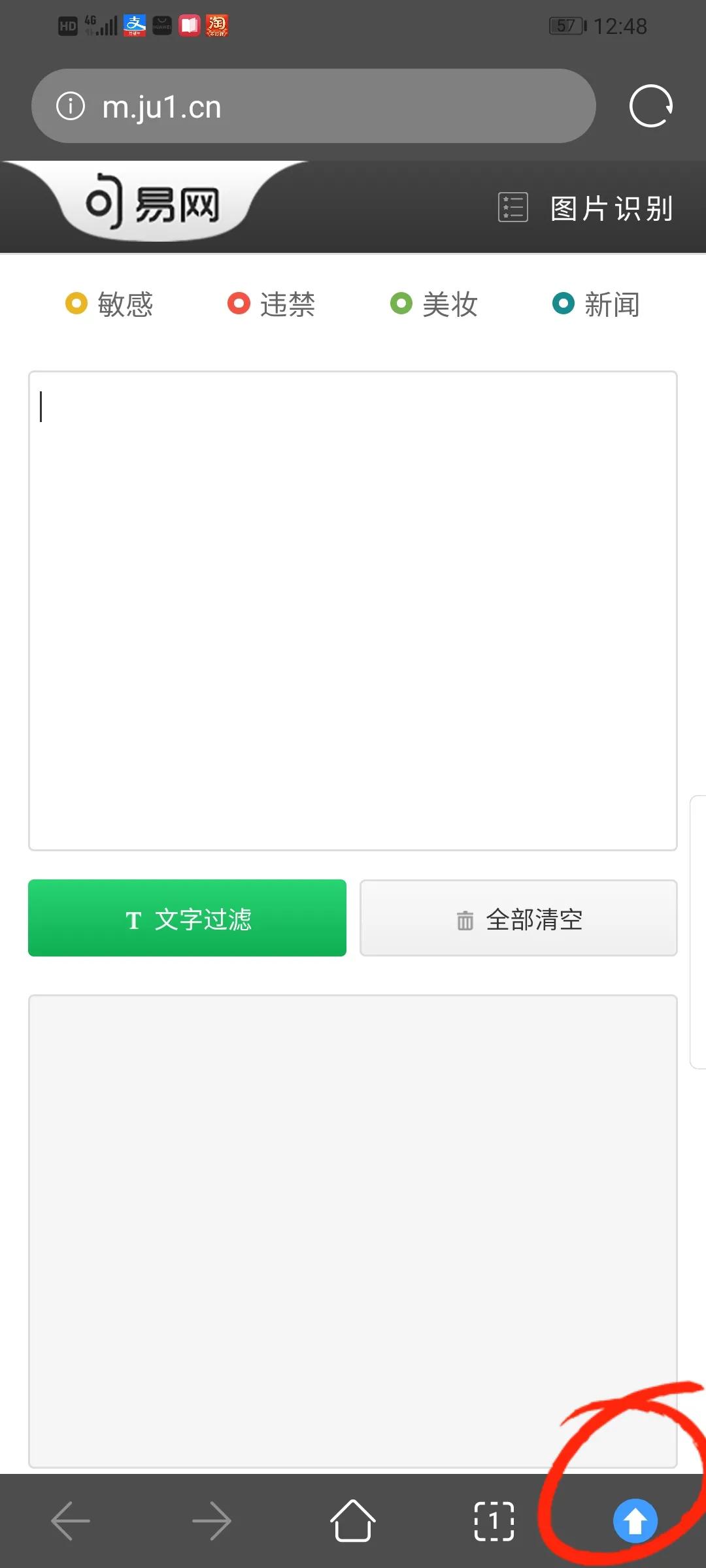Image resolution: width=706 pixels, height=1568 pixels.
Task: Tap the list icon beside 图片识别
Action: click(x=512, y=208)
